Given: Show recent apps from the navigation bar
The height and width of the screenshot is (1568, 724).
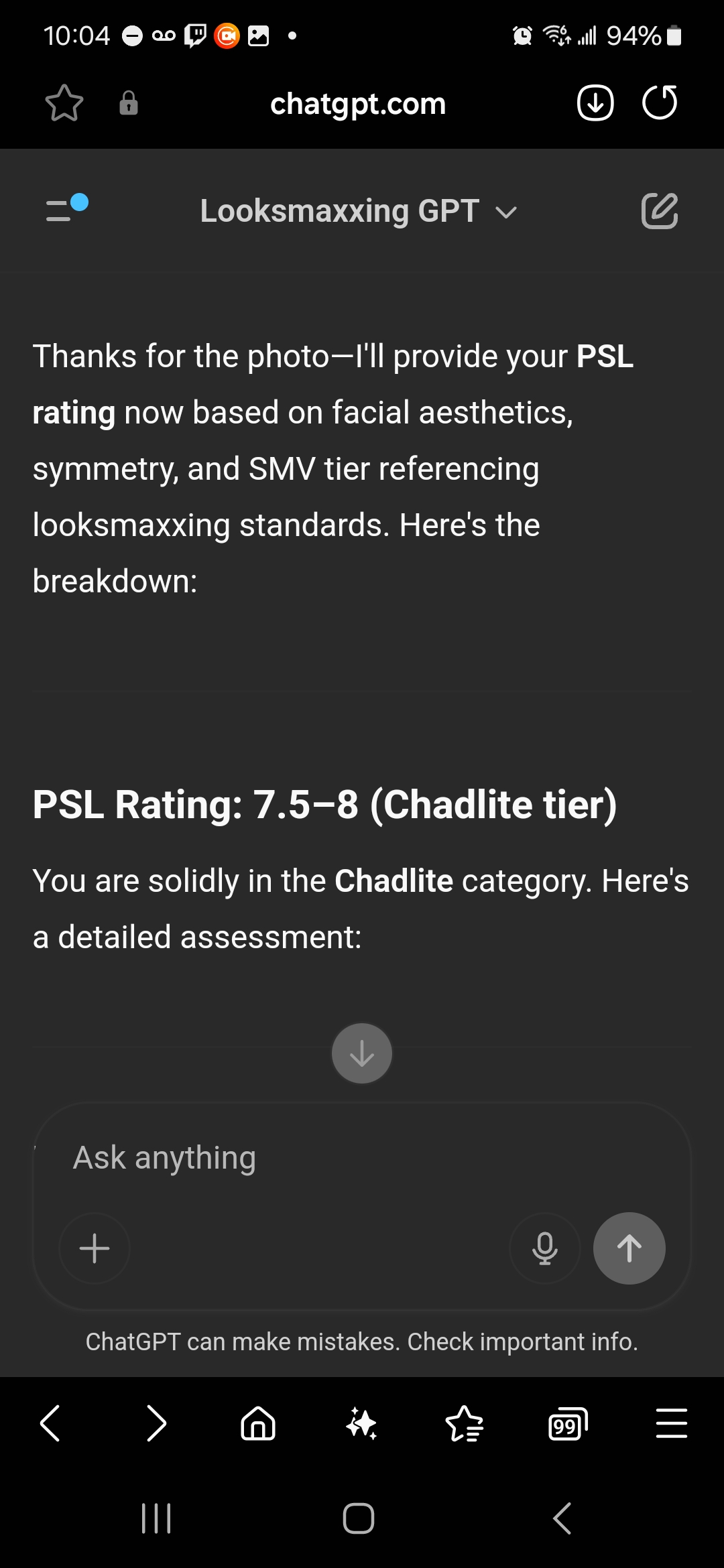Looking at the screenshot, I should (156, 1518).
